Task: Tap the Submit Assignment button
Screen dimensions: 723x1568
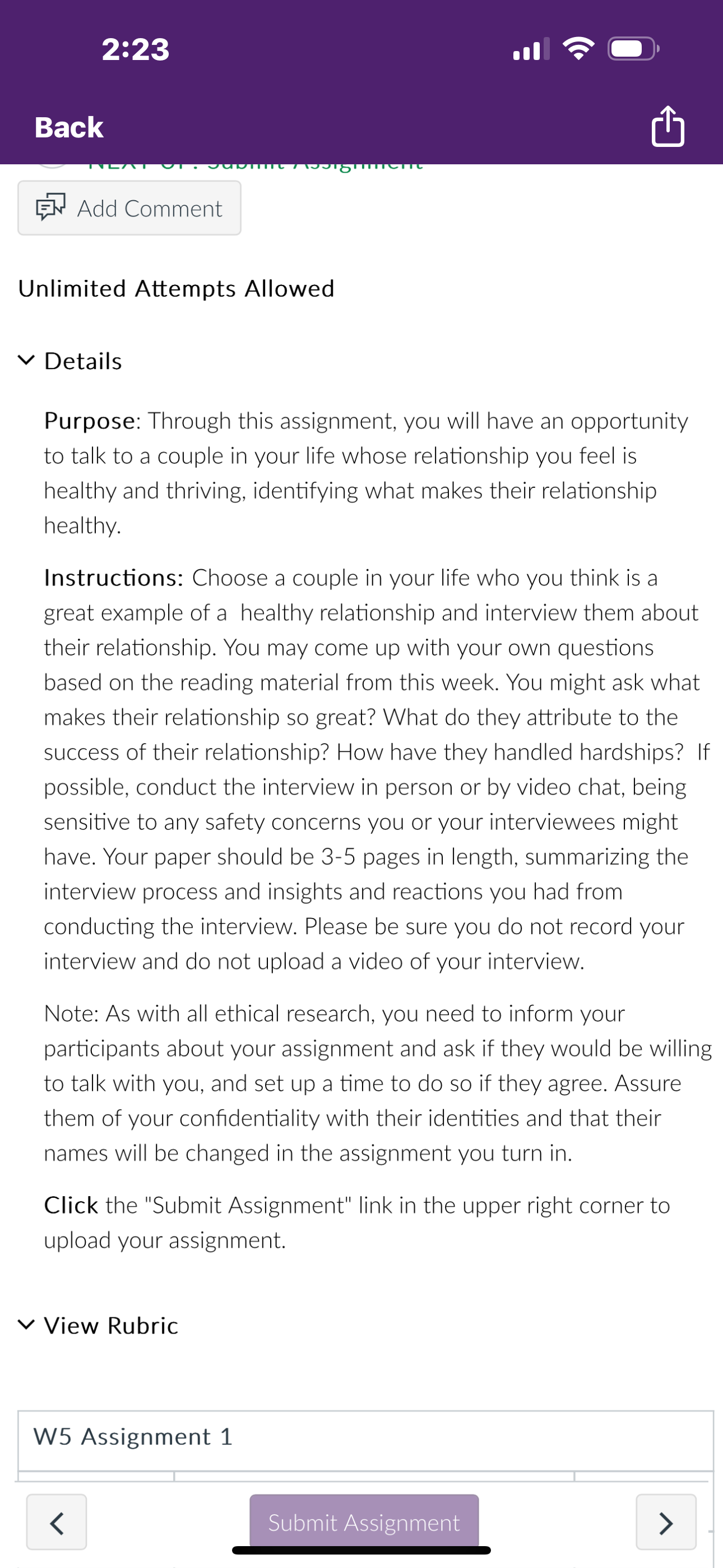Action: coord(364,1522)
